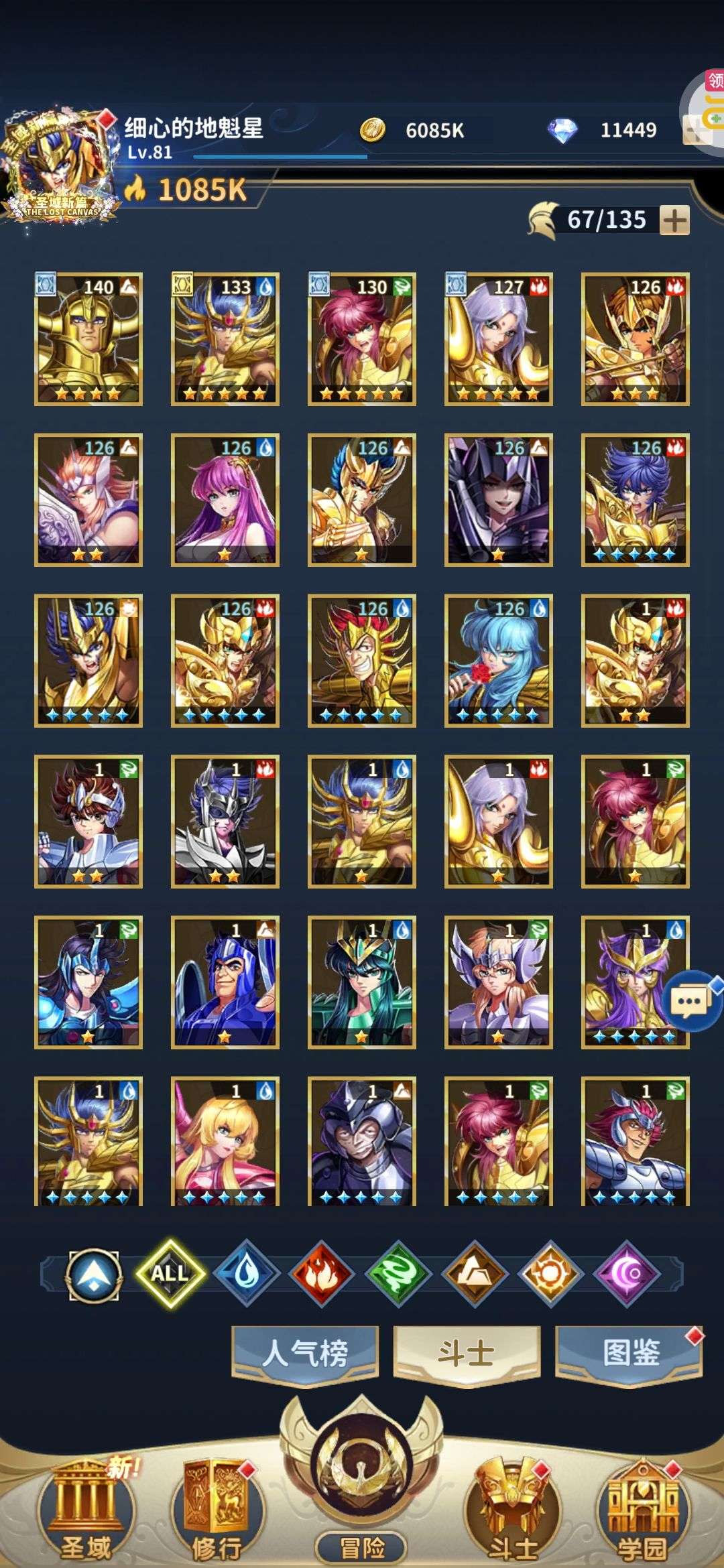
Task: Filter fighters by light element
Action: [550, 1272]
